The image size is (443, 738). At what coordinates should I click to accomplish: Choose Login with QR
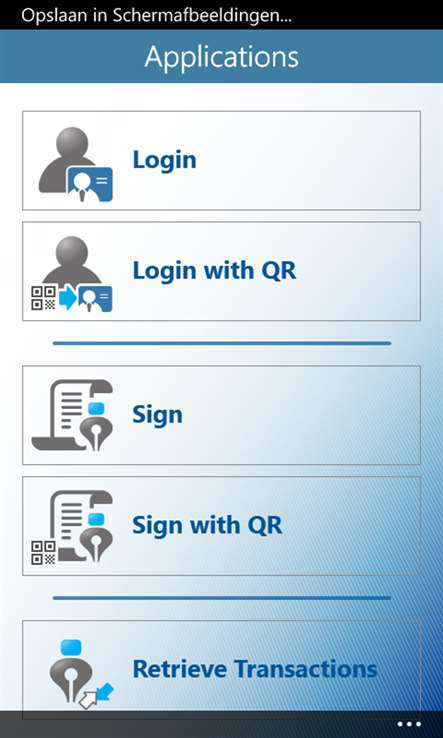coord(221,271)
